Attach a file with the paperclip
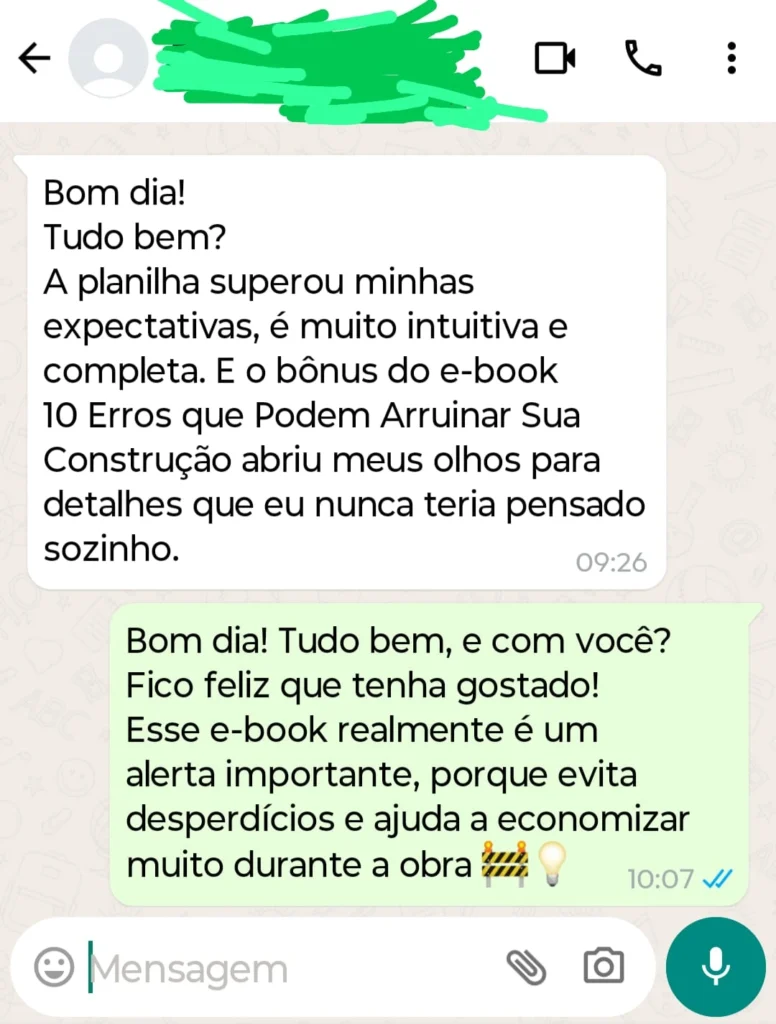776x1024 pixels. (526, 967)
